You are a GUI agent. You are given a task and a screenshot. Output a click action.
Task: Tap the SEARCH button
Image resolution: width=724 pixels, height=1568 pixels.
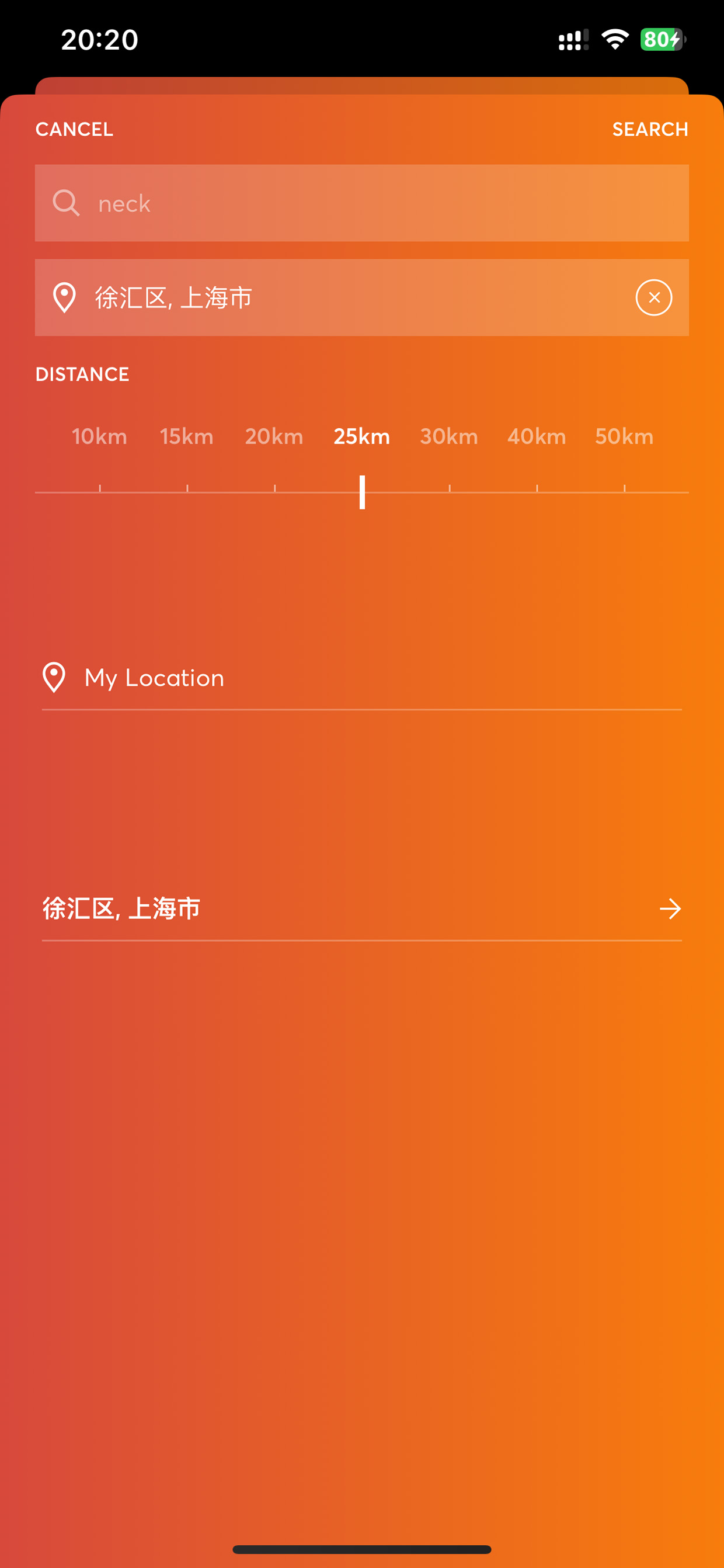click(650, 129)
